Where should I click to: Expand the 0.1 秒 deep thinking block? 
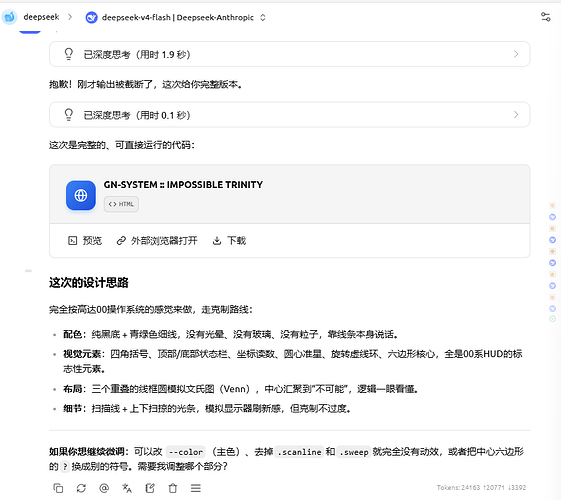tap(289, 115)
